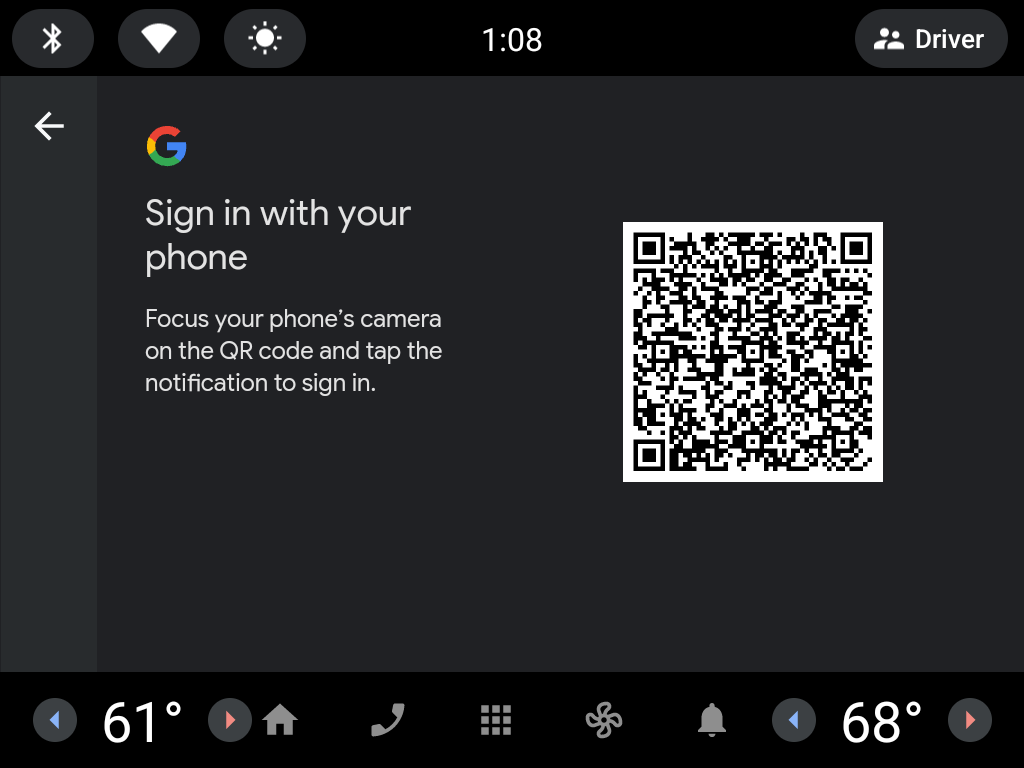
Task: Open Bluetooth quick settings
Action: tap(53, 39)
